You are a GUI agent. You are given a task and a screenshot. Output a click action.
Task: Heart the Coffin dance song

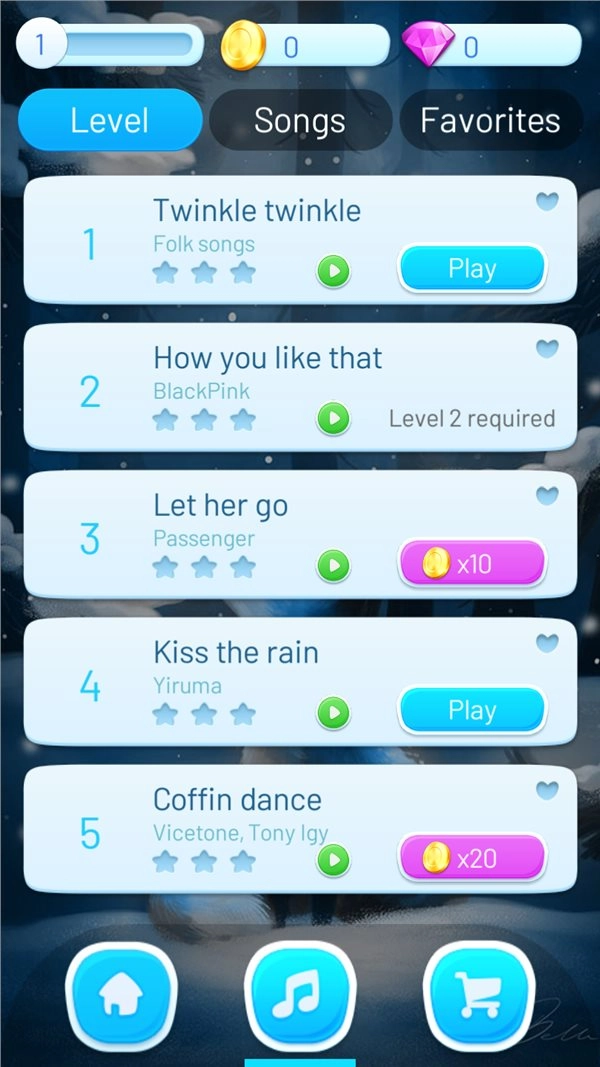pyautogui.click(x=546, y=790)
